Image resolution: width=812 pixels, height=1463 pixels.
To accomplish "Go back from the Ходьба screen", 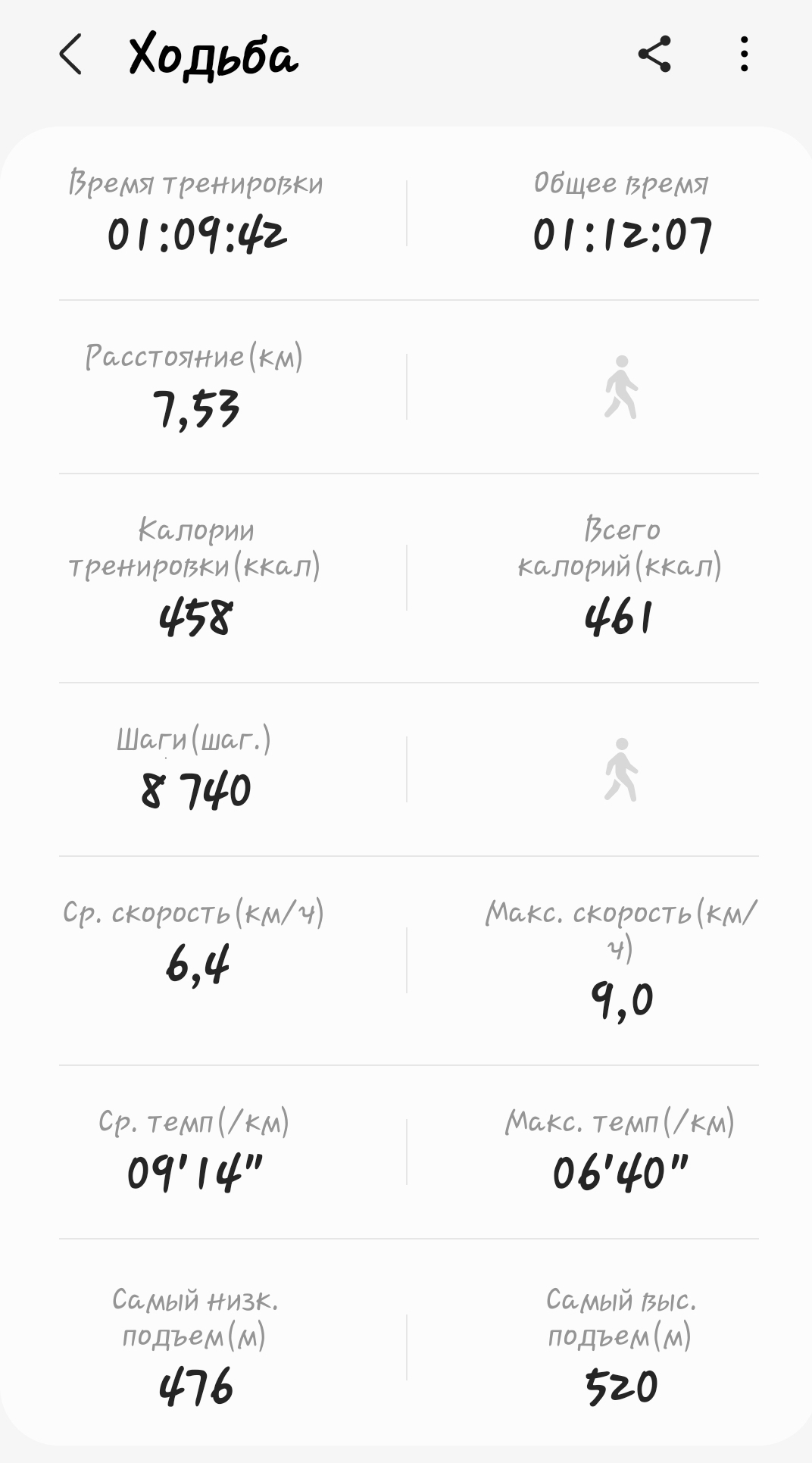I will (70, 55).
